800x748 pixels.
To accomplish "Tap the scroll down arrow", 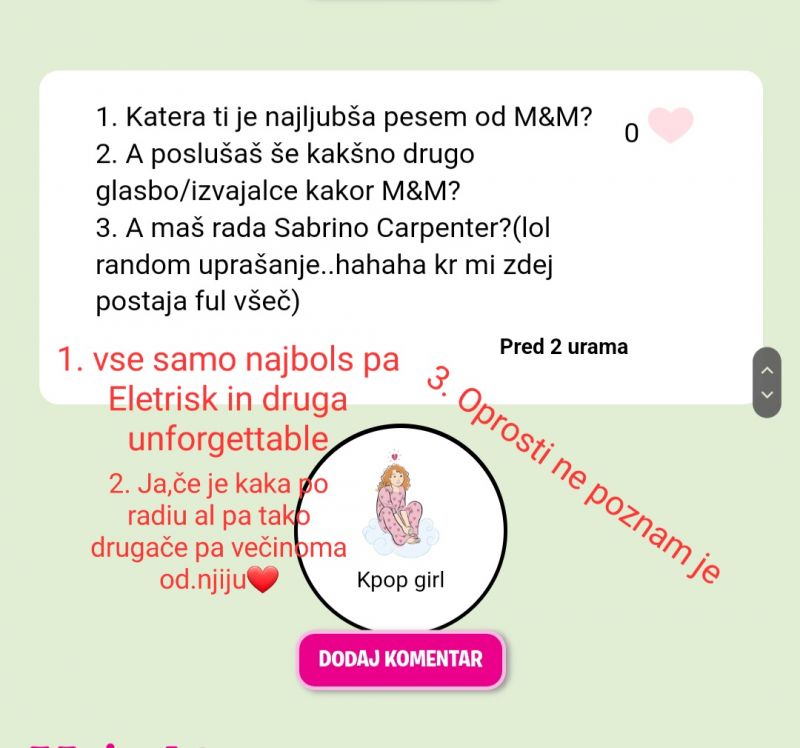I will pyautogui.click(x=767, y=394).
